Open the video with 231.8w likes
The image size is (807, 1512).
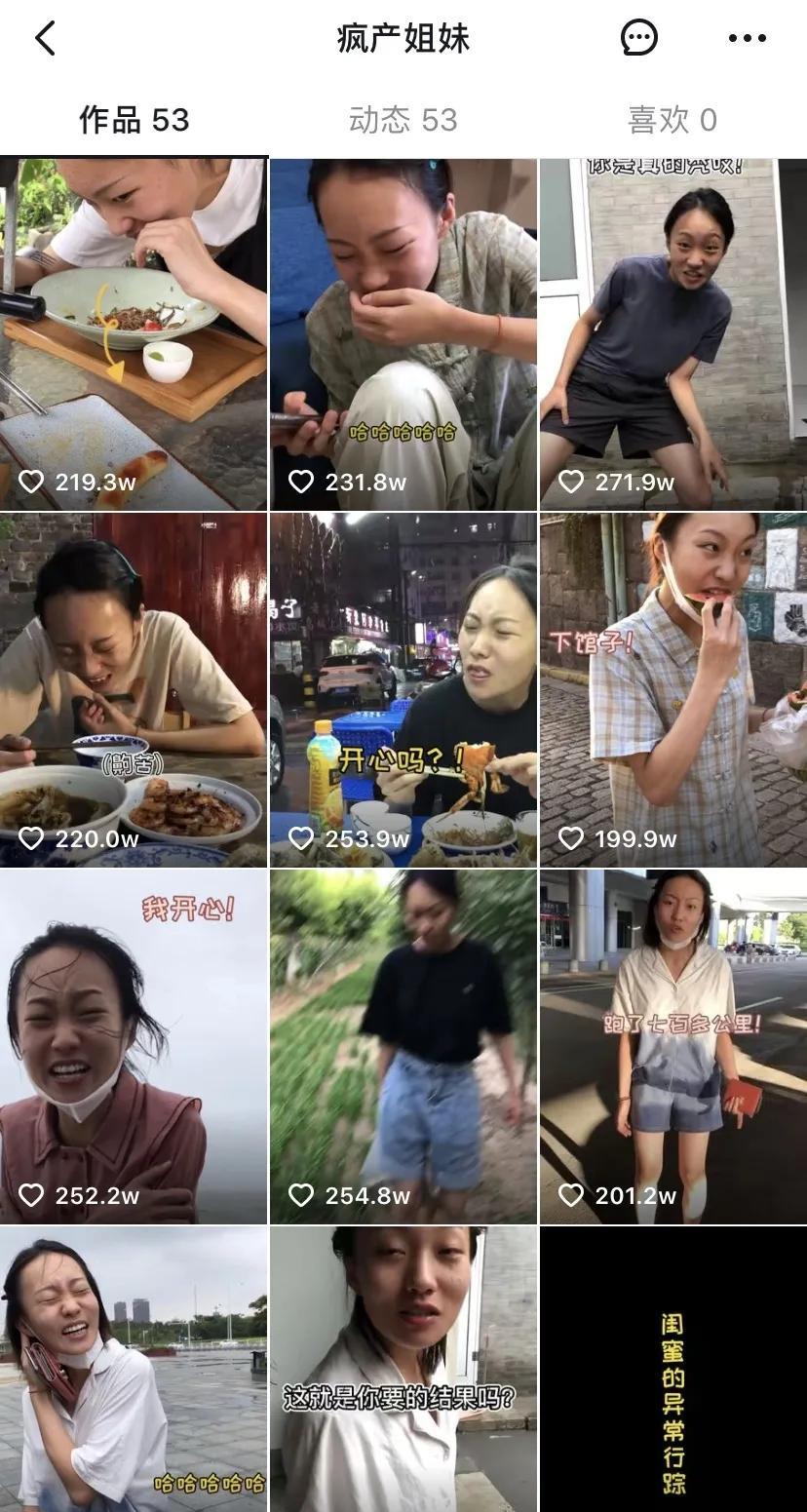click(403, 334)
